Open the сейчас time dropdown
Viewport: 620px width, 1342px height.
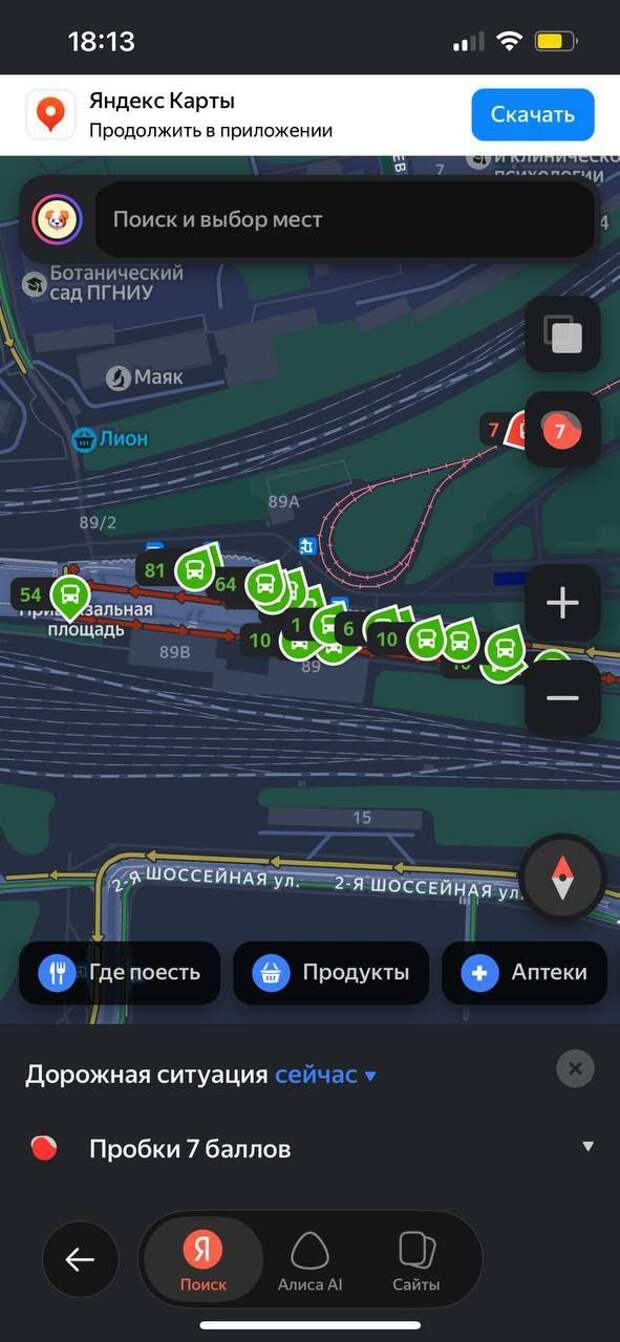point(326,1075)
